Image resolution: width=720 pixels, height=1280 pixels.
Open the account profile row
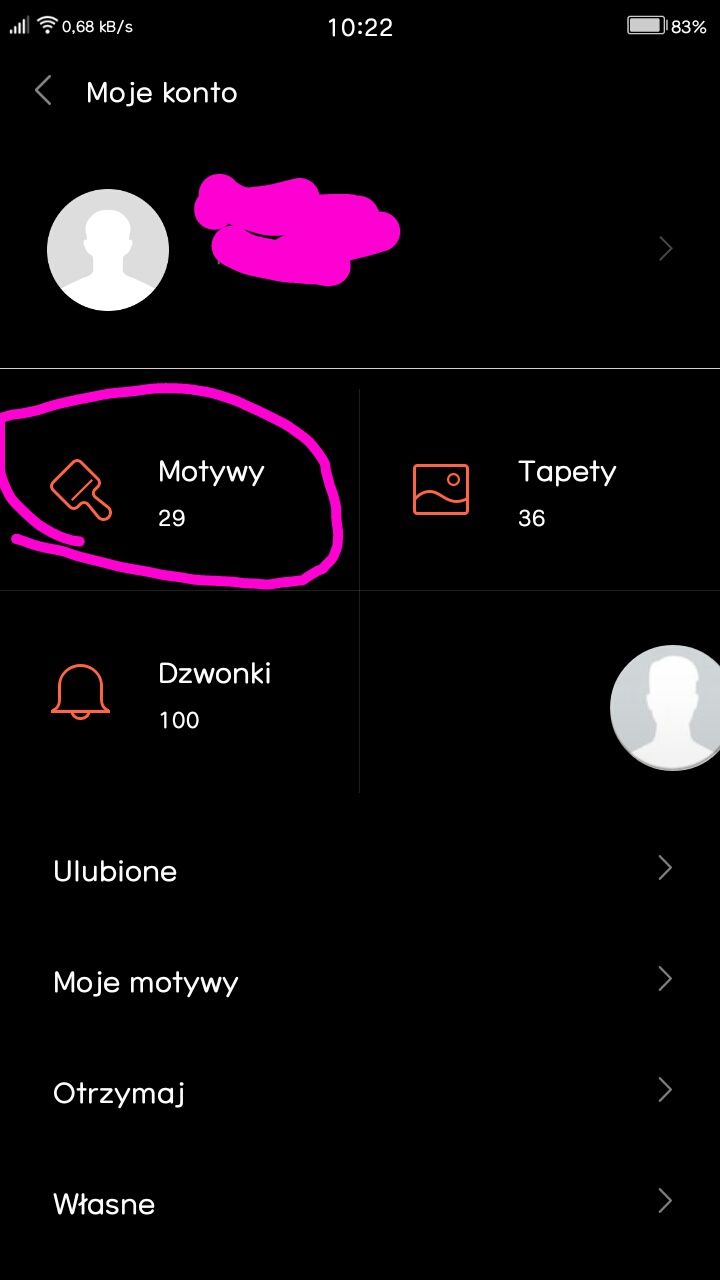(360, 250)
